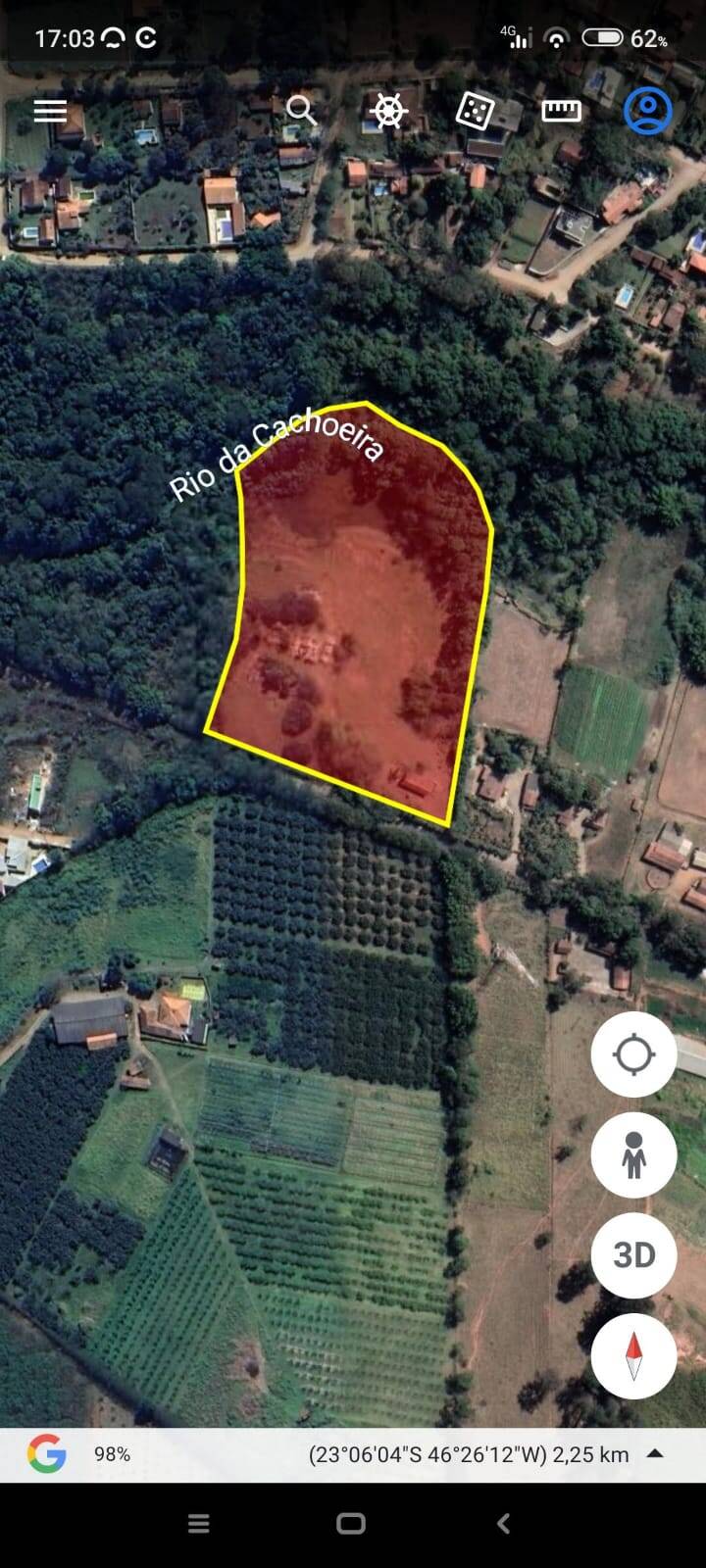Toggle 3D map view
The height and width of the screenshot is (1568, 706).
633,1255
